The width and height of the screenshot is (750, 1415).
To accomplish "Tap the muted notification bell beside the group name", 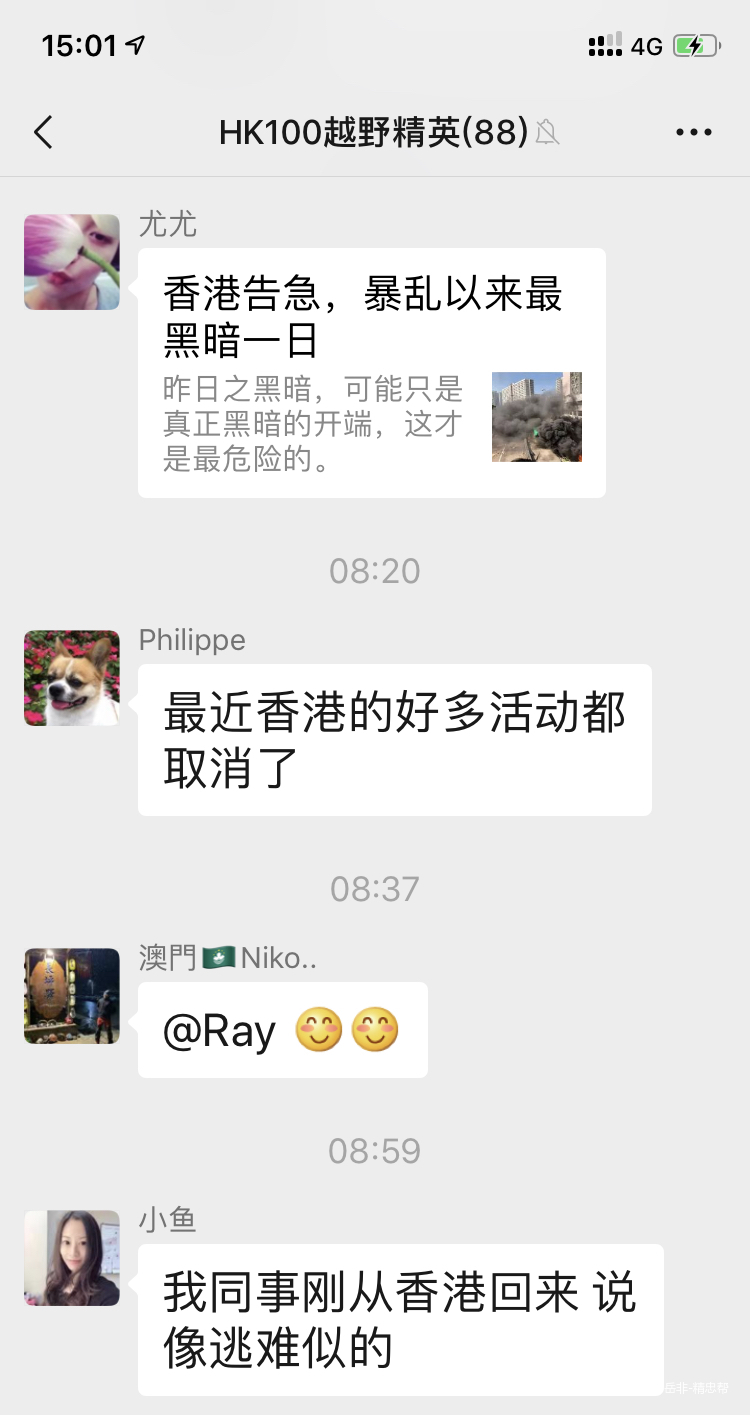I will tap(547, 133).
